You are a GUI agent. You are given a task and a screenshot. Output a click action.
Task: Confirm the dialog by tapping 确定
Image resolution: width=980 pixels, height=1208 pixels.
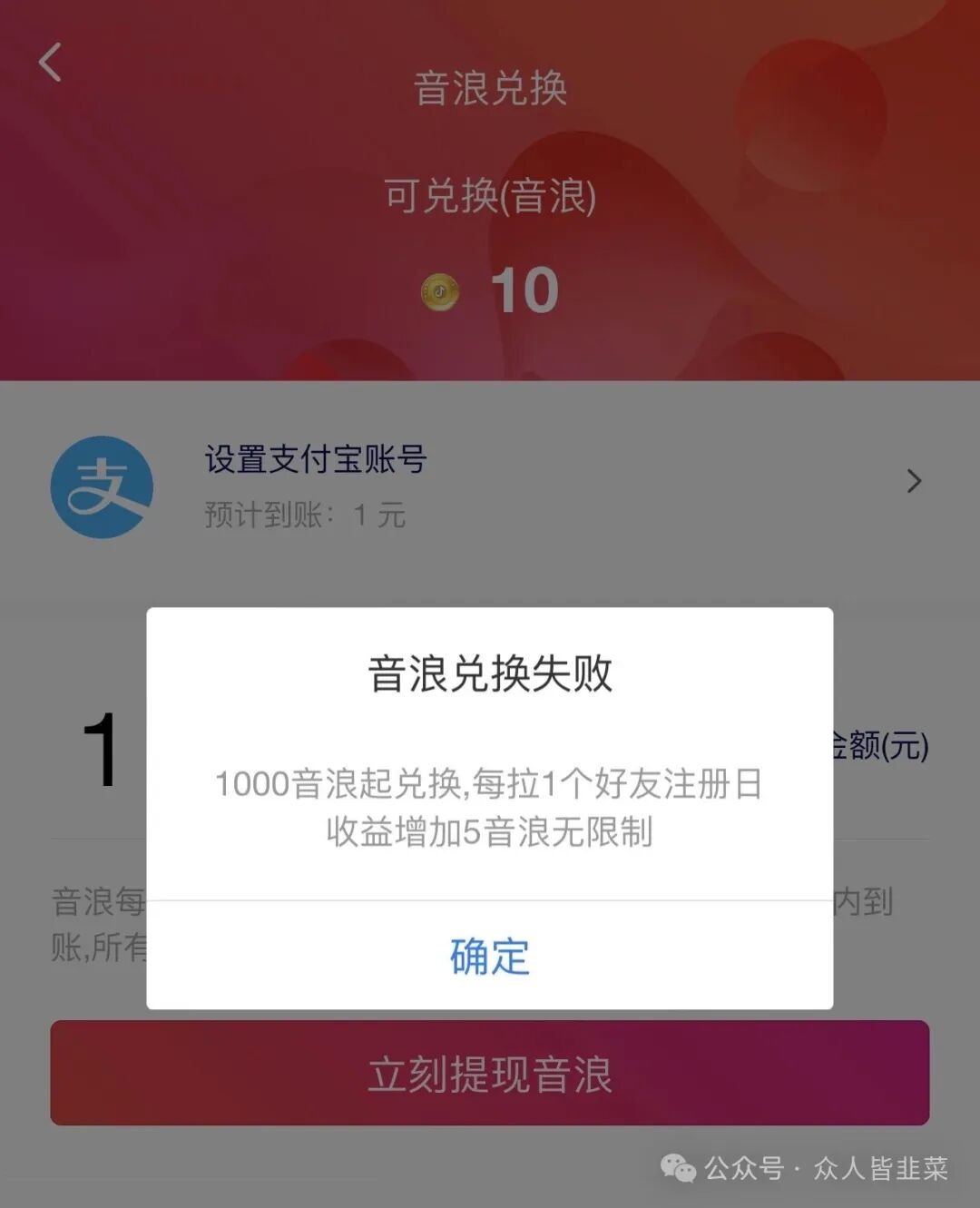487,958
